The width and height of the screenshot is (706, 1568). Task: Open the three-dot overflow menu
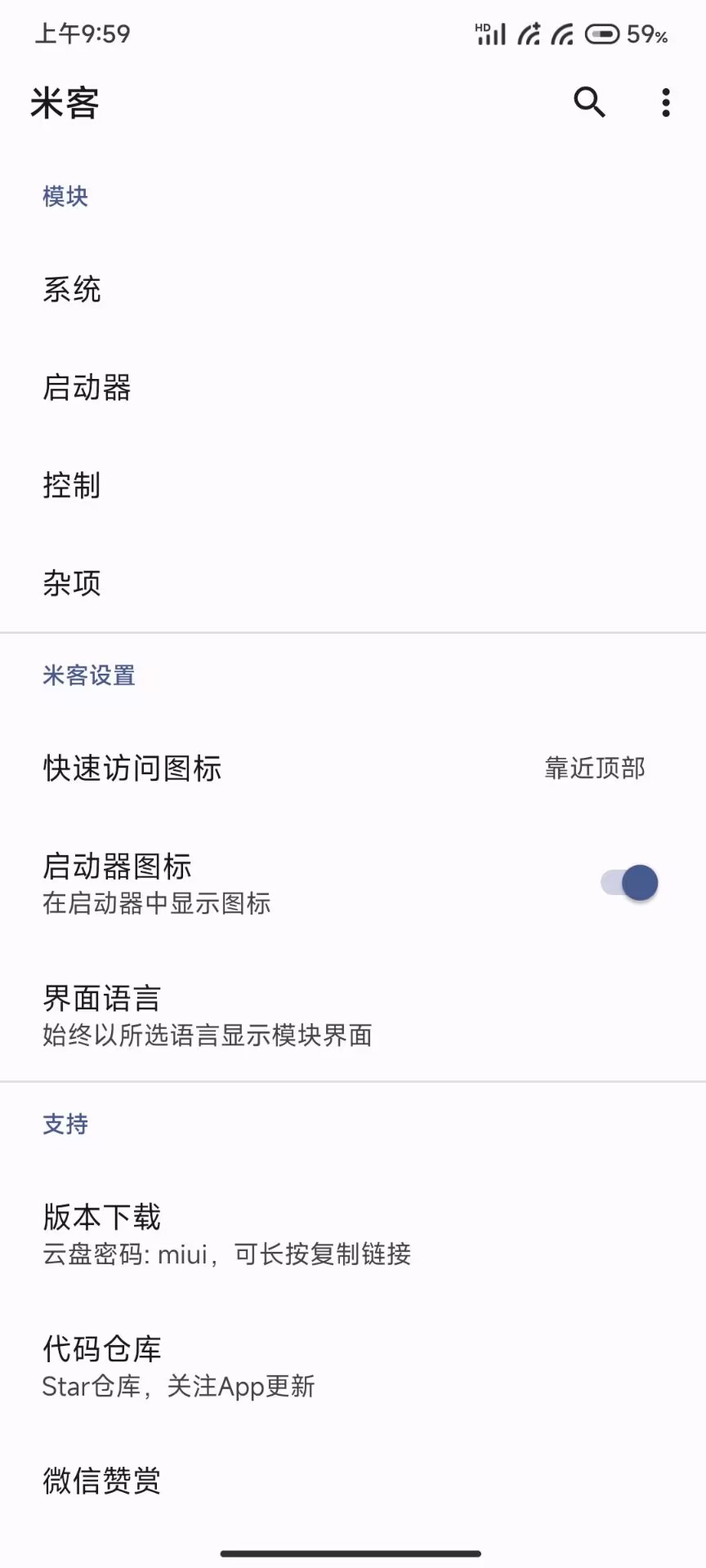pyautogui.click(x=666, y=103)
